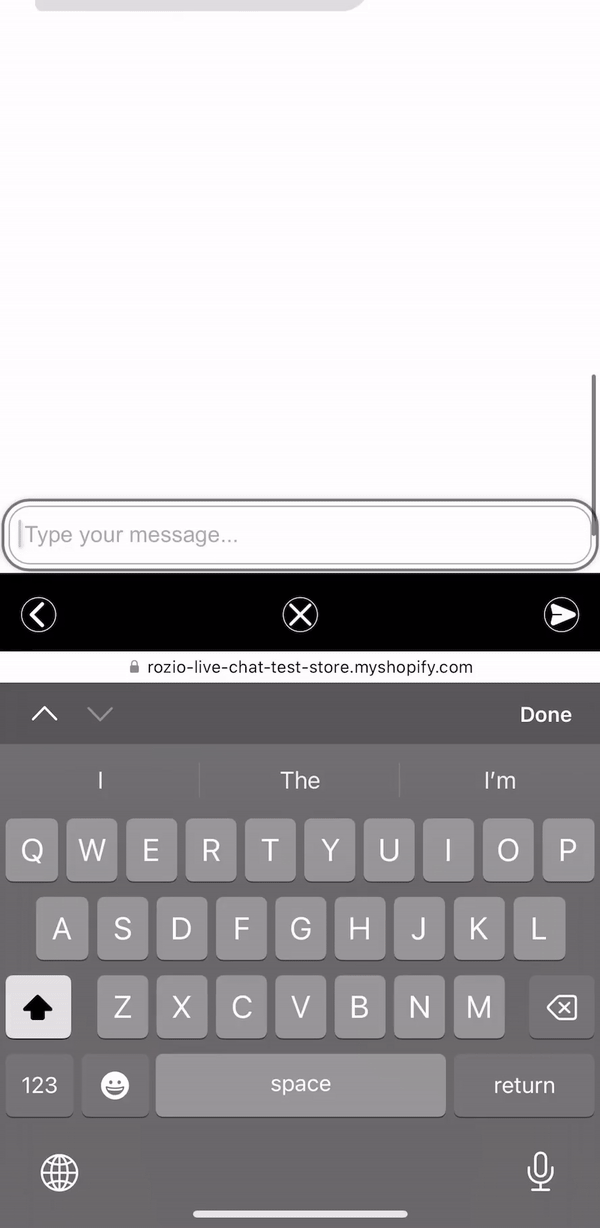Insert the suggested word "I'm"
Viewport: 600px width, 1228px height.
point(499,780)
